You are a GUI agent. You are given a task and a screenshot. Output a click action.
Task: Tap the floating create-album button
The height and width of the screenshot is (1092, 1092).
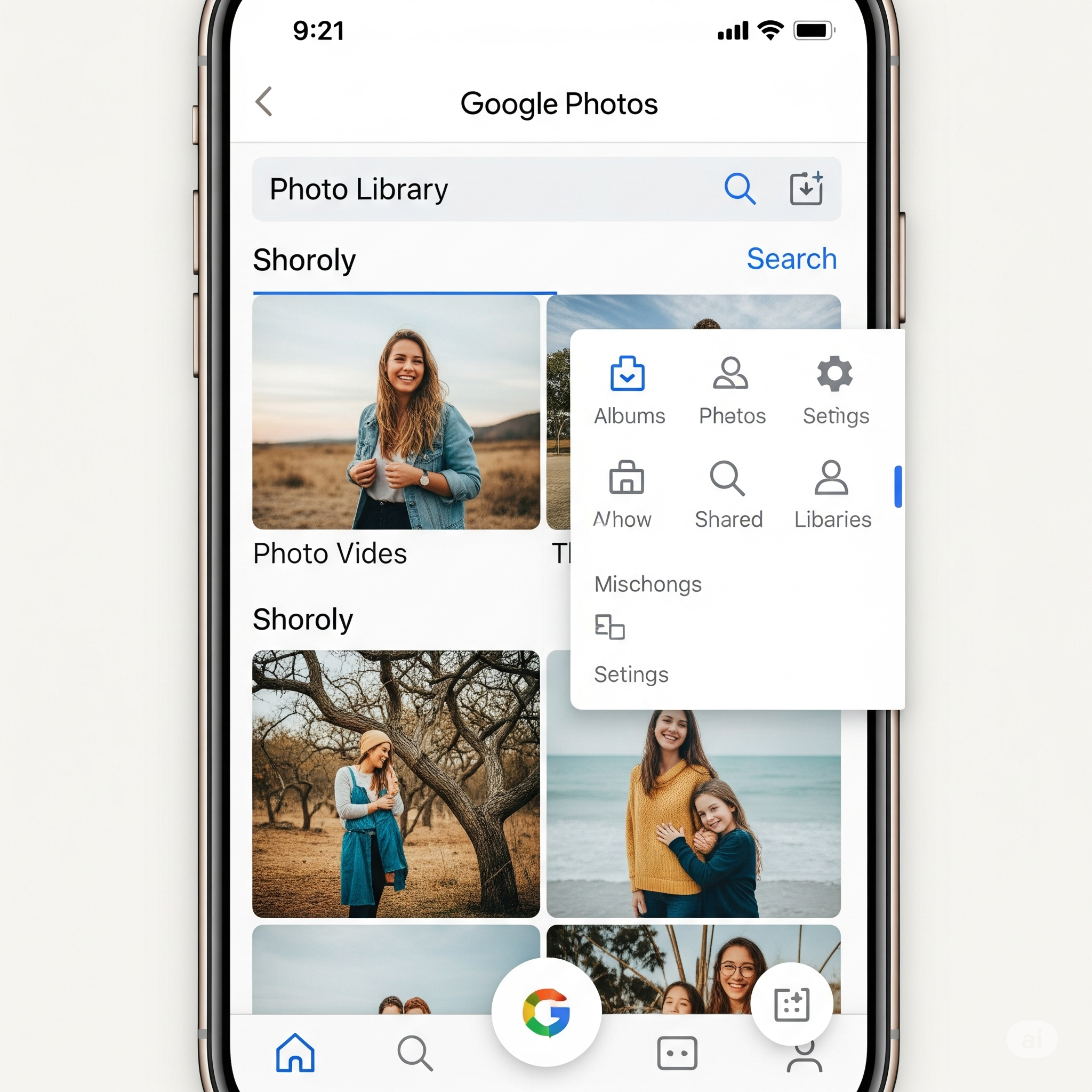pyautogui.click(x=791, y=1005)
